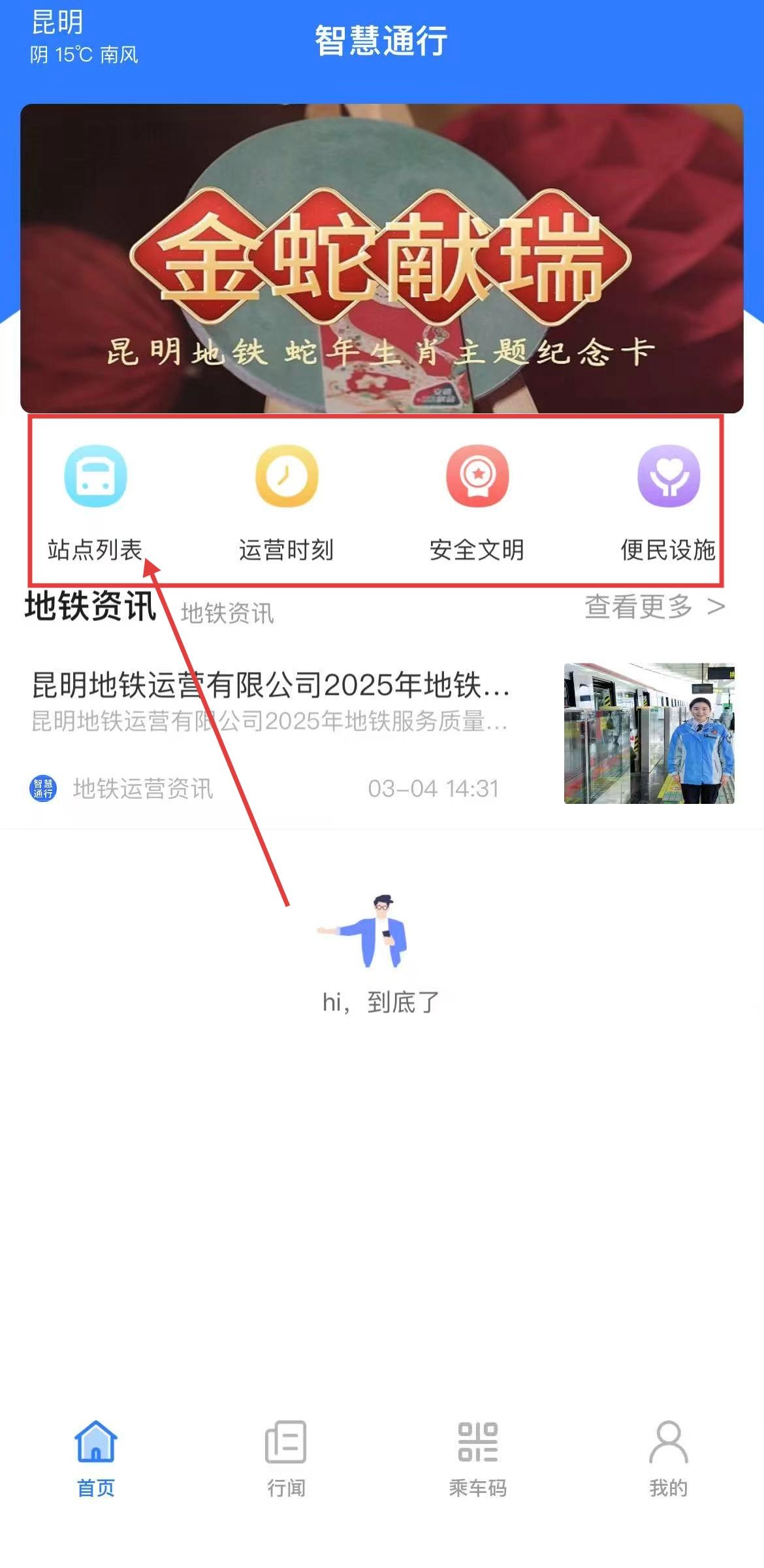This screenshot has width=764, height=1568.
Task: Select the 首页 home tab
Action: pyautogui.click(x=95, y=1454)
